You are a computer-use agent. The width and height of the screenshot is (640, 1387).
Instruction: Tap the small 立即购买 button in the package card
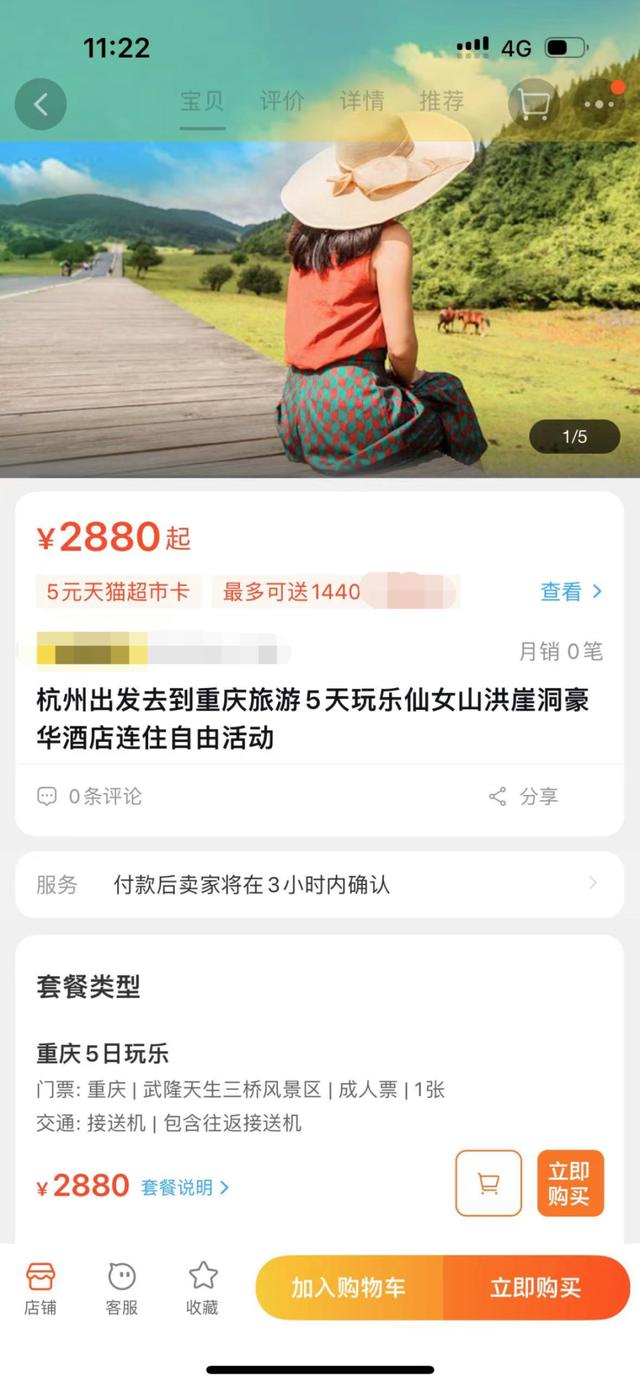(570, 1183)
